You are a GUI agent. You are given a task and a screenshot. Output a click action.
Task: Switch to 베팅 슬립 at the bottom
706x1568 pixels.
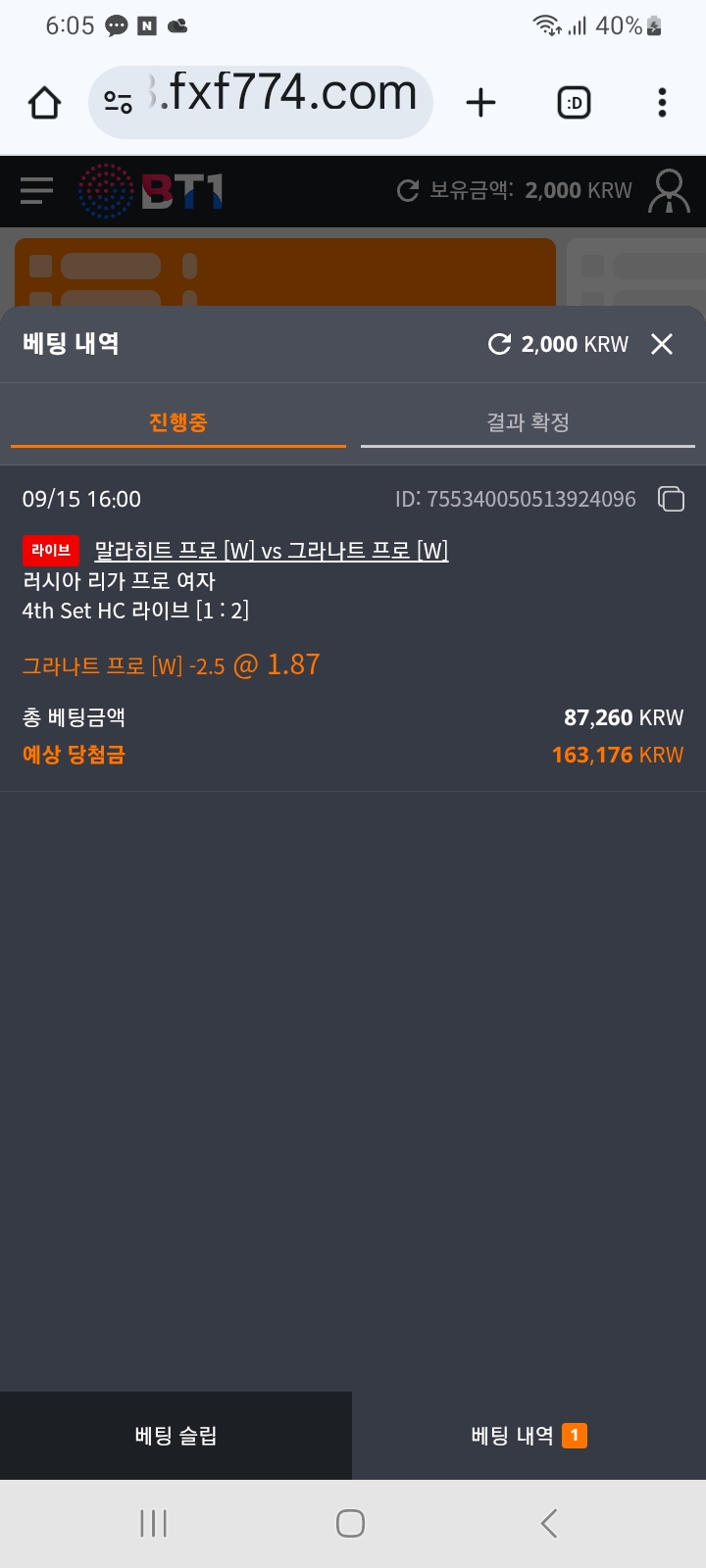176,1436
